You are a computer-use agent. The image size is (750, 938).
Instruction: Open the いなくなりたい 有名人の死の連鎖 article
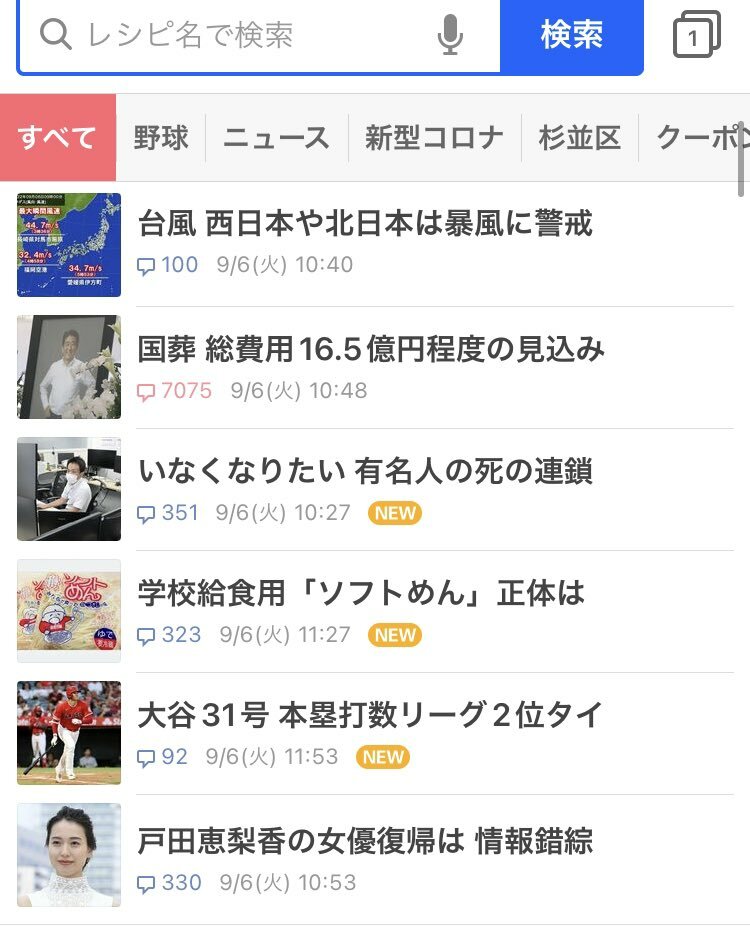[365, 471]
